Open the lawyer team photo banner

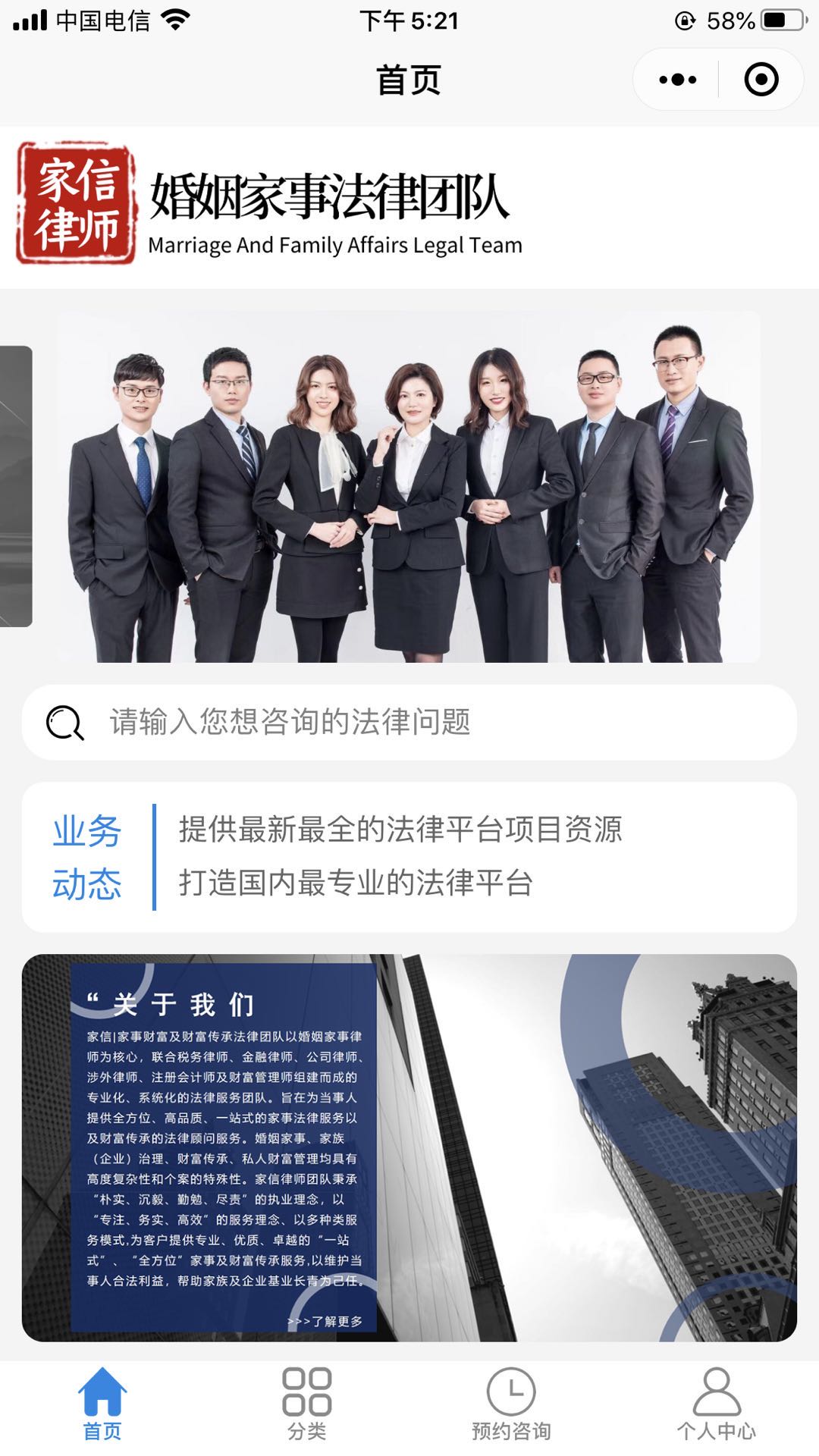pos(409,486)
